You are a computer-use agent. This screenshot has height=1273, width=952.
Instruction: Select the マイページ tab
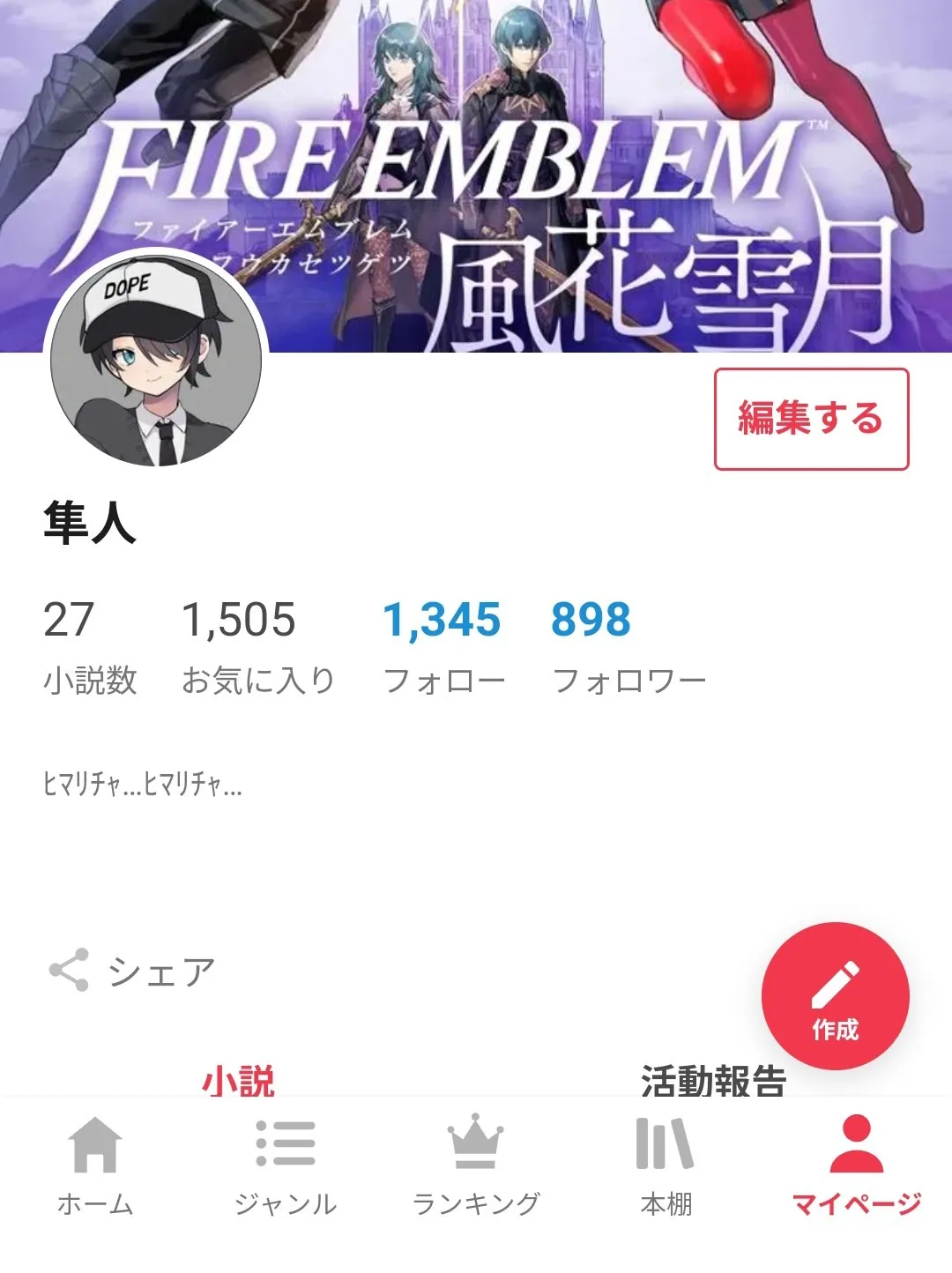tap(856, 1164)
